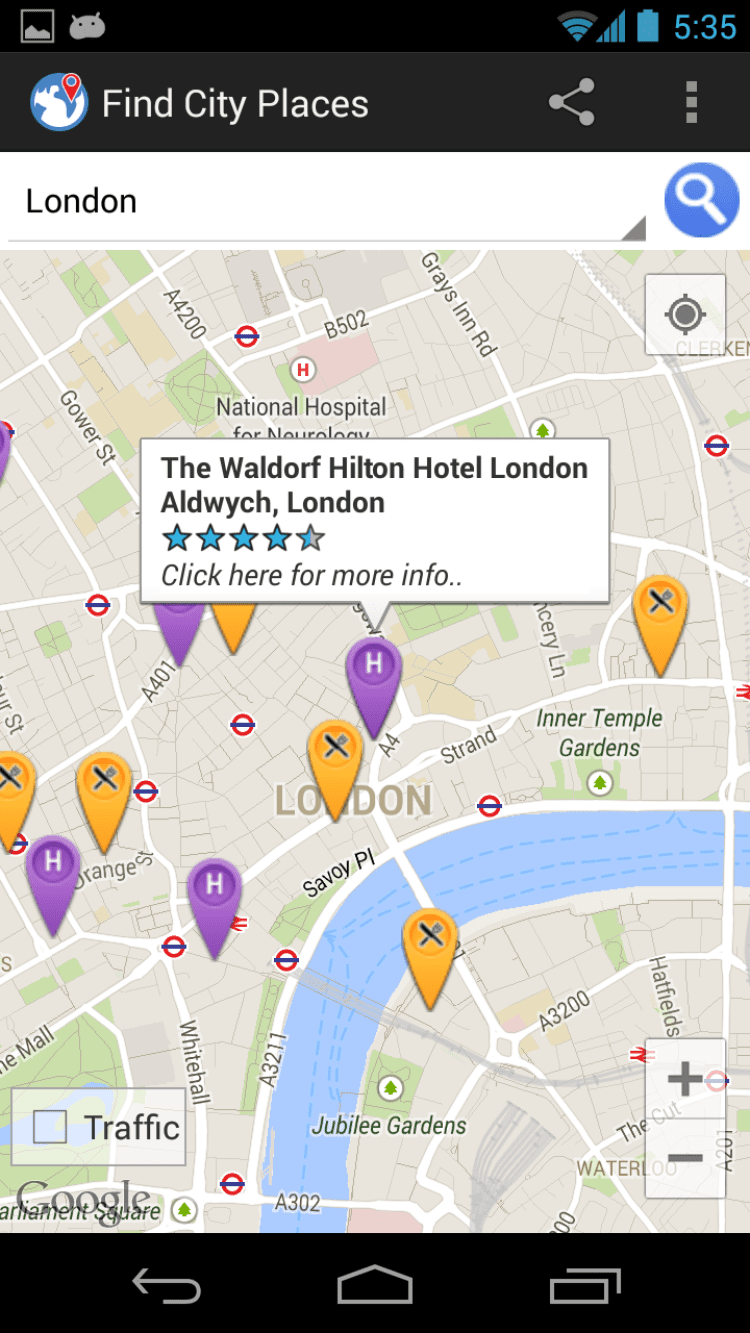
Task: Zoom out with the minus button
Action: (685, 1159)
